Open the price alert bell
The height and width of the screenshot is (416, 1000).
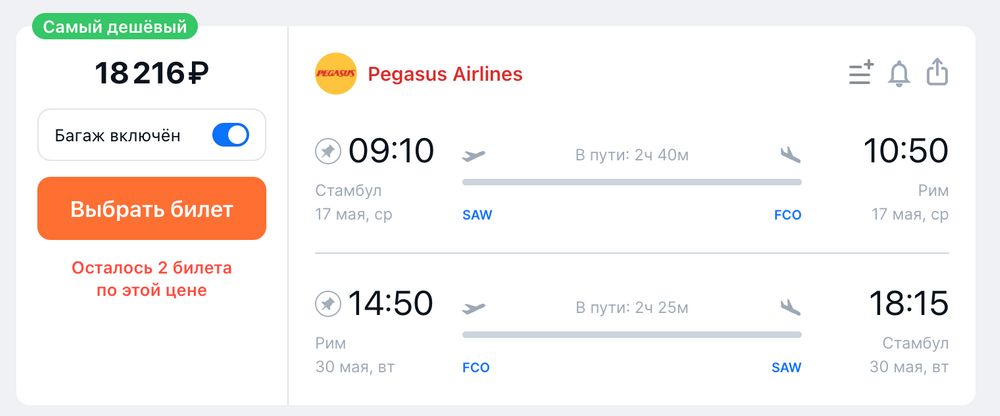coord(899,74)
